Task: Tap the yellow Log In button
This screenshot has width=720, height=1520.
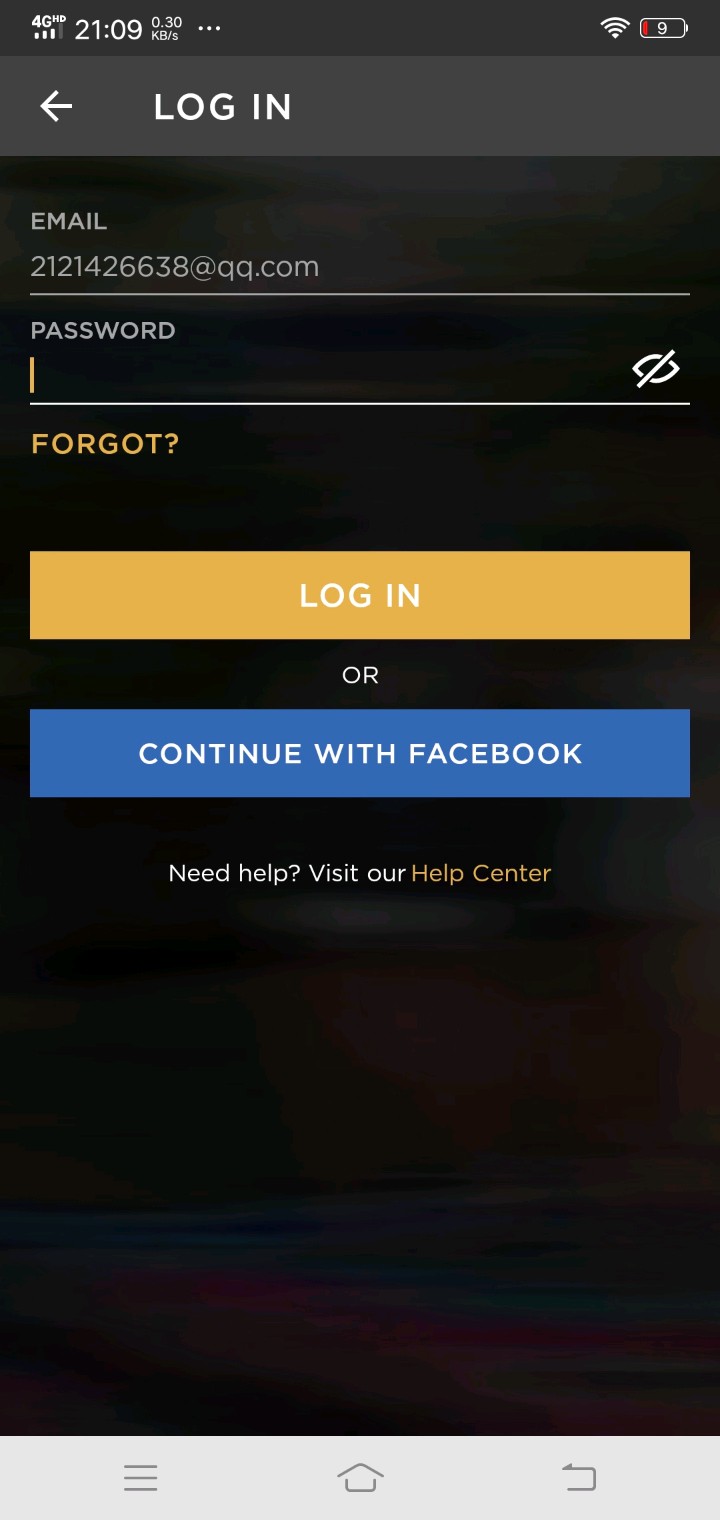Action: tap(360, 595)
